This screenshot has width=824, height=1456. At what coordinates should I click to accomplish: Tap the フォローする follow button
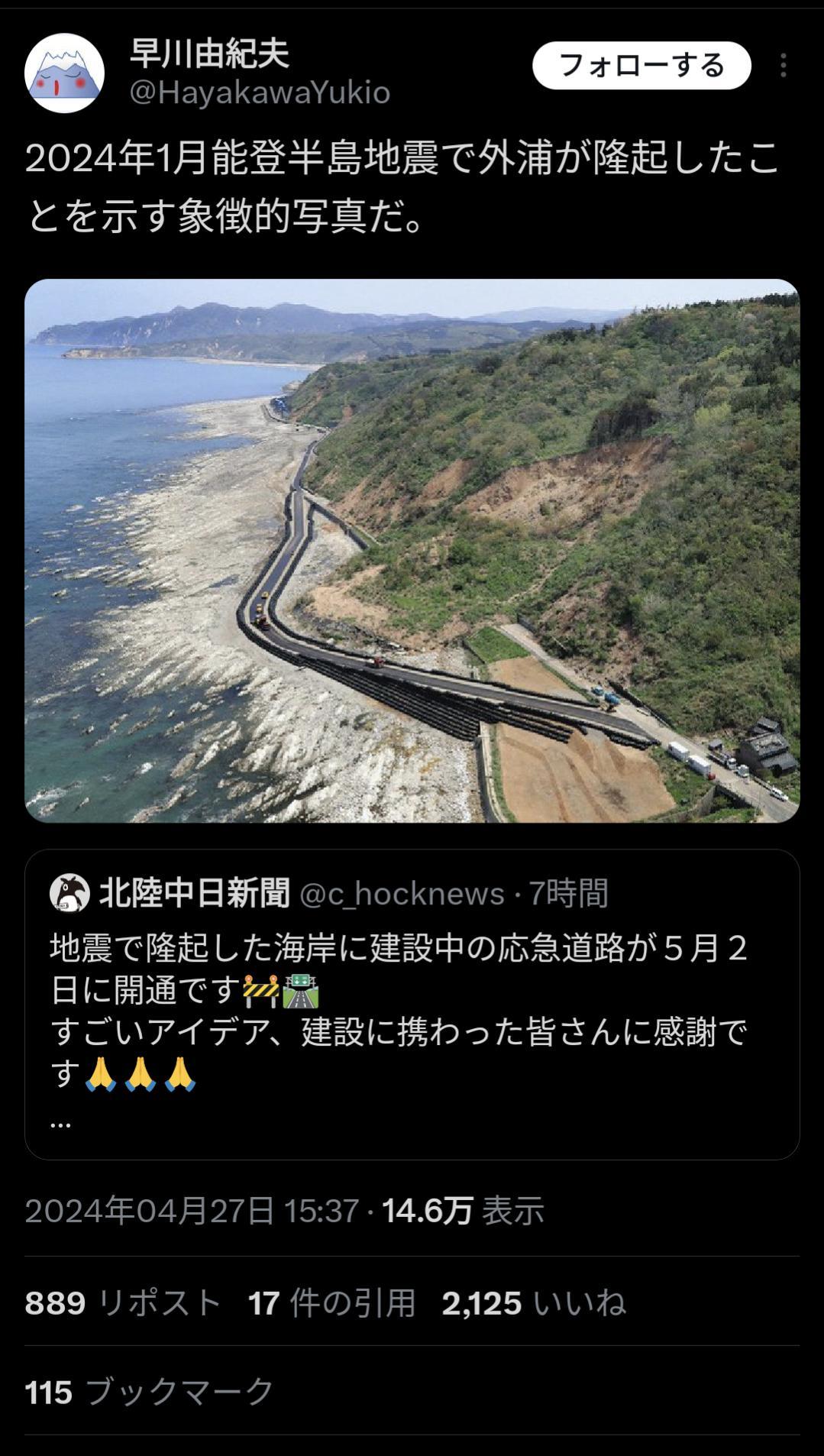coord(641,66)
